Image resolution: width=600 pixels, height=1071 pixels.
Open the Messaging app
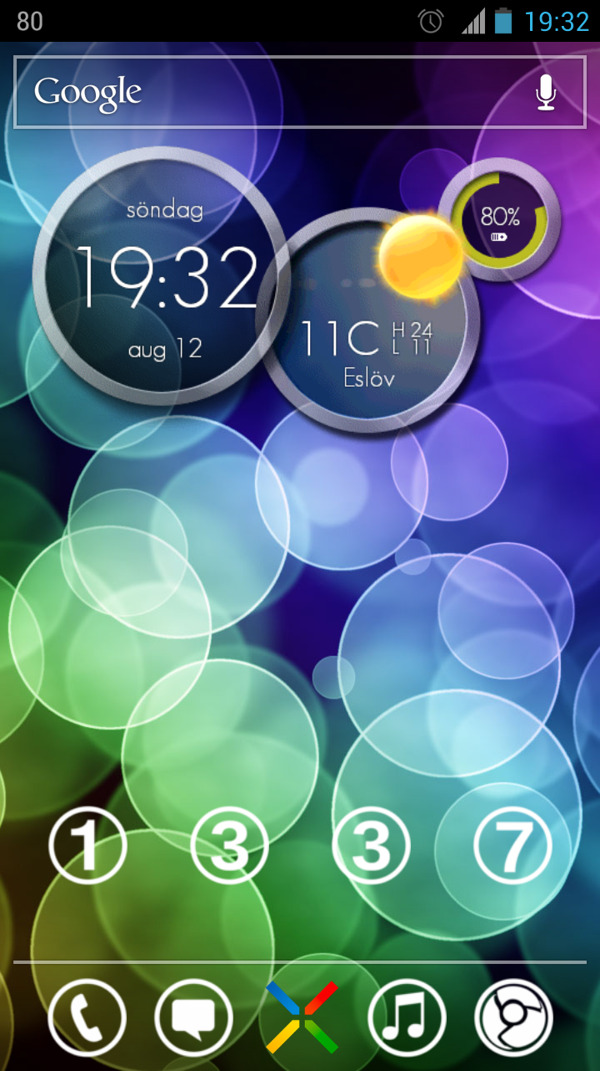click(194, 1019)
